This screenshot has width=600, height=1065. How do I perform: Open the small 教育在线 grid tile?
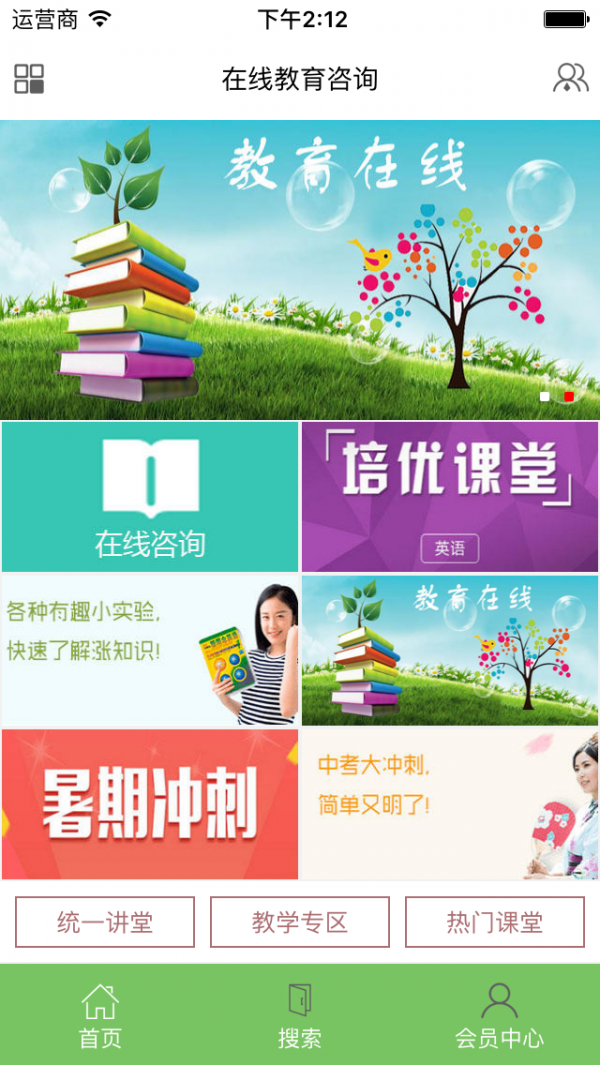pyautogui.click(x=450, y=650)
